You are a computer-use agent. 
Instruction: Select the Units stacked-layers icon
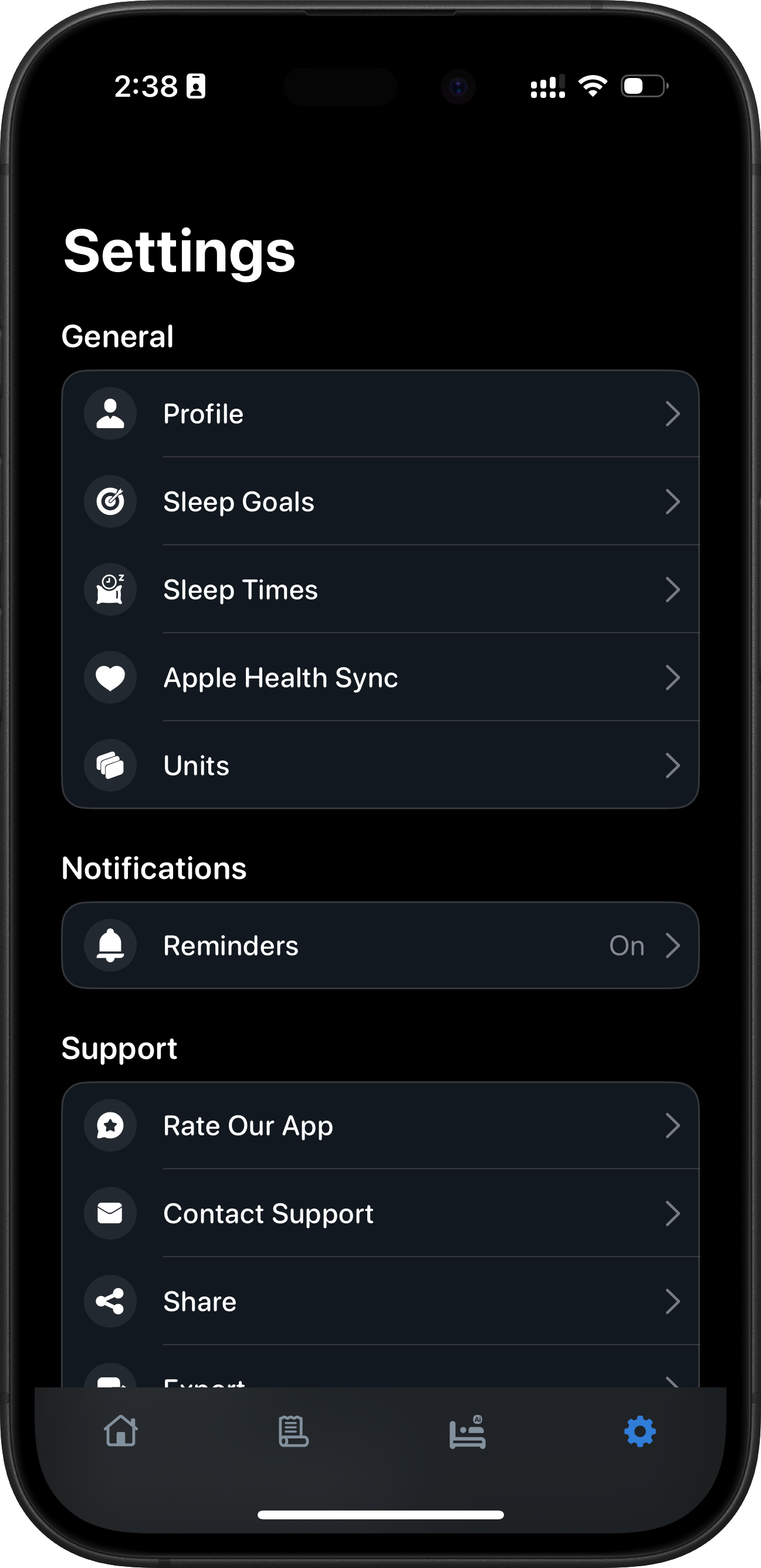pos(110,765)
